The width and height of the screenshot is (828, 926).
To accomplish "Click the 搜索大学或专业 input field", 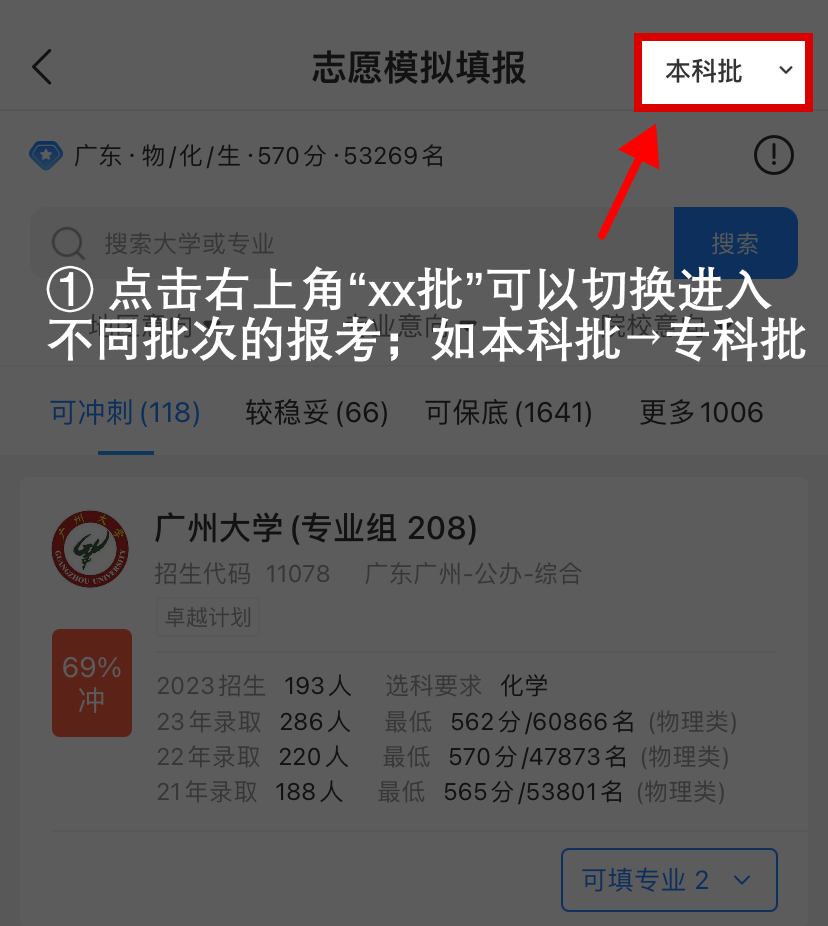I will pos(300,243).
